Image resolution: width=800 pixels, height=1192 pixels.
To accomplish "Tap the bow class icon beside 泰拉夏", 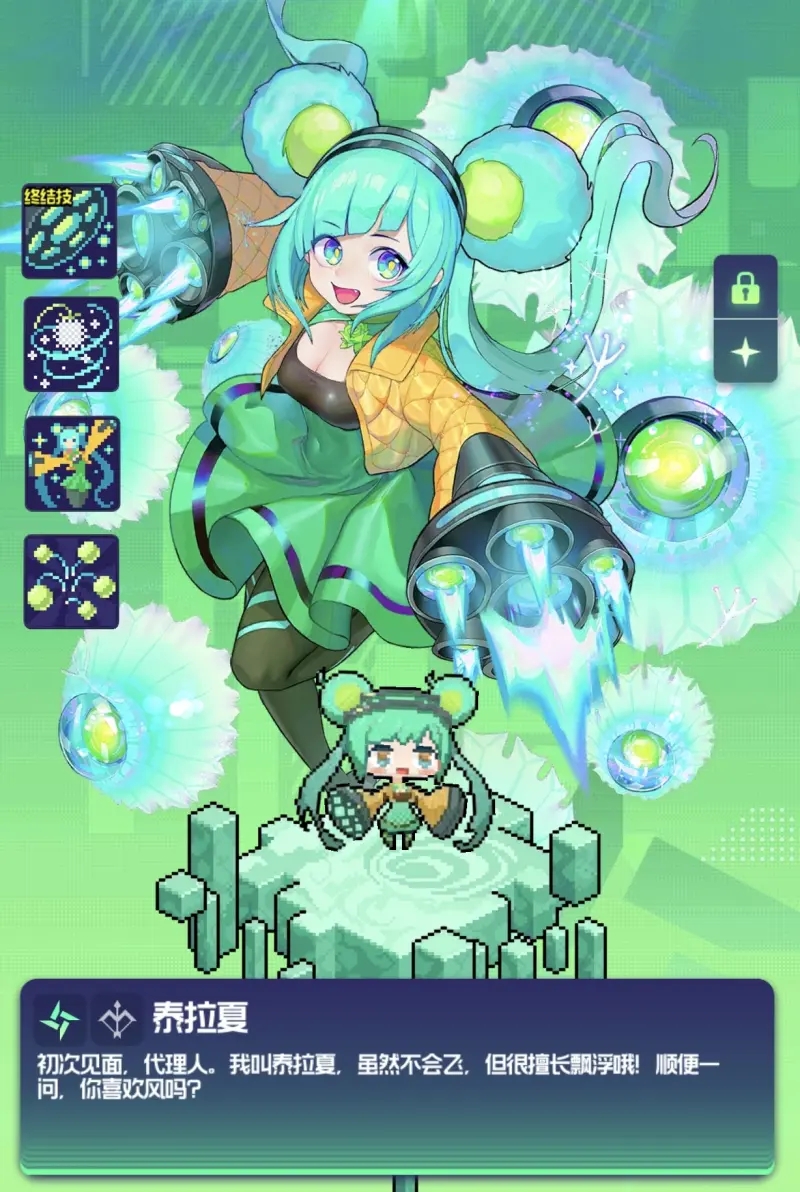I will [x=117, y=1019].
